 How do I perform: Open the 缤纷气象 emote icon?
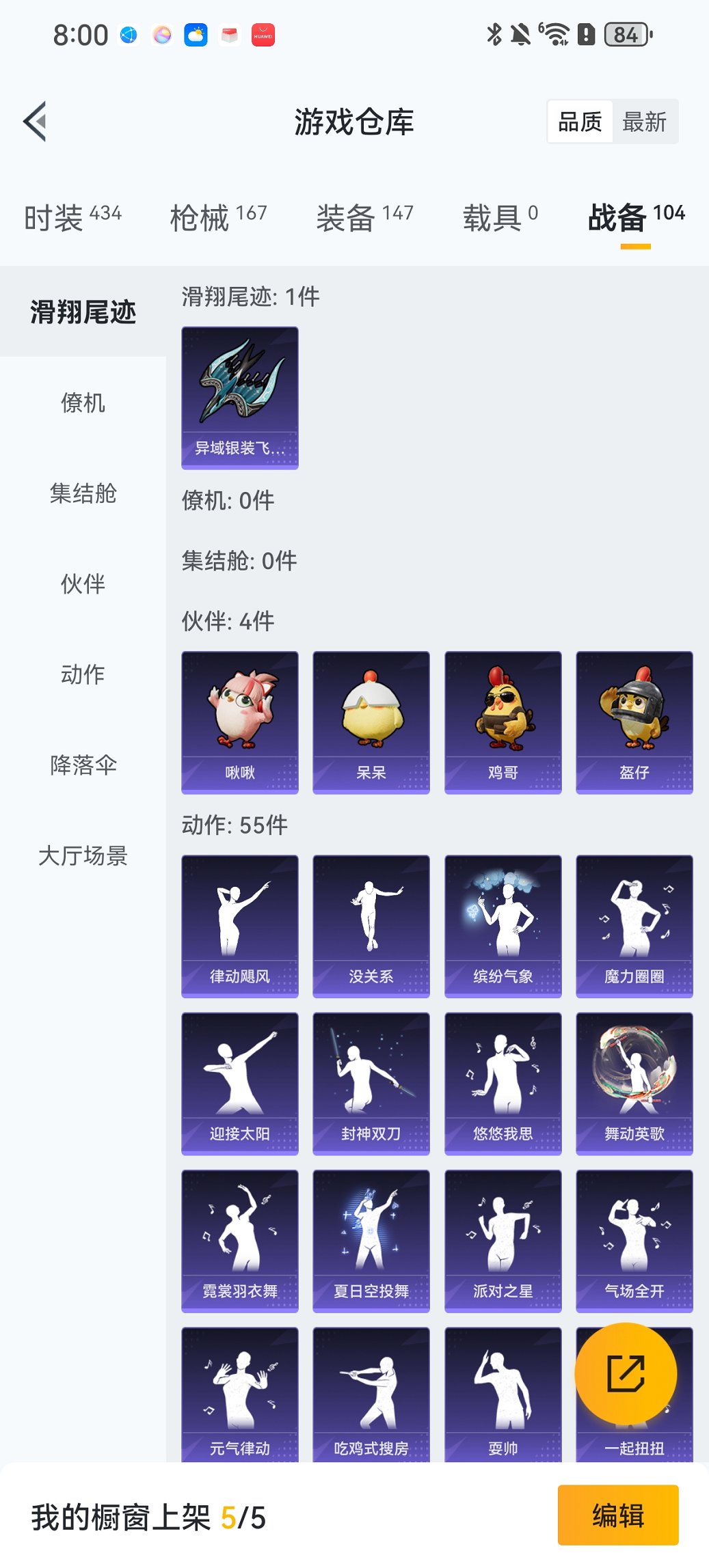tap(503, 922)
